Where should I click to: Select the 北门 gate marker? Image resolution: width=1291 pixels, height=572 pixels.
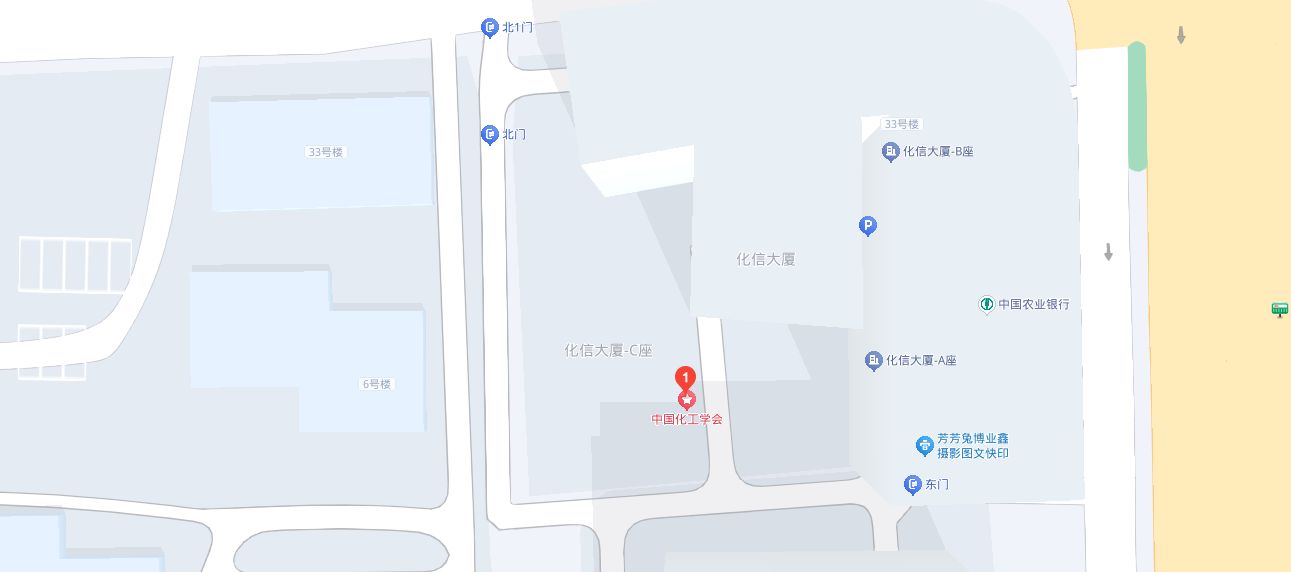490,134
